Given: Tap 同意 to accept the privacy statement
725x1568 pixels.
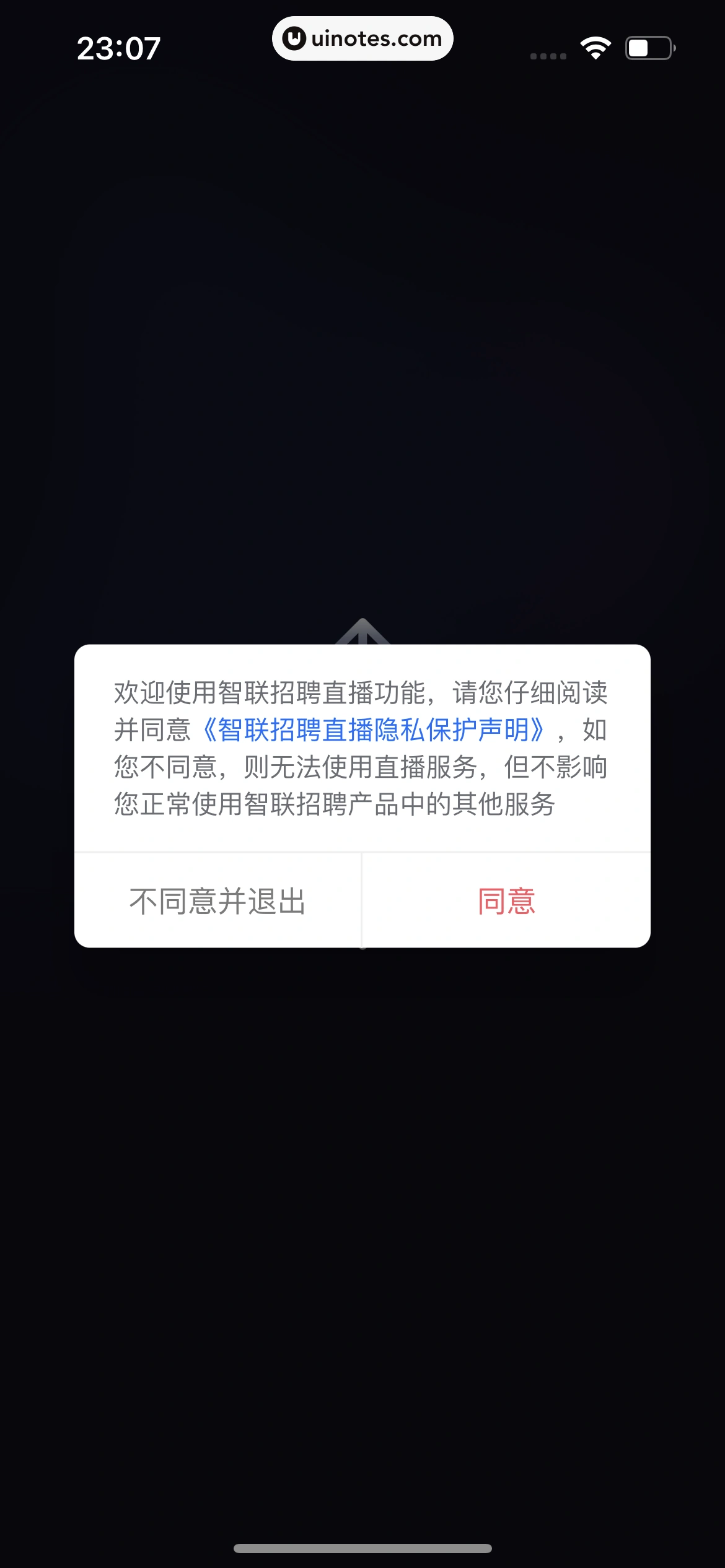Looking at the screenshot, I should pos(506,901).
